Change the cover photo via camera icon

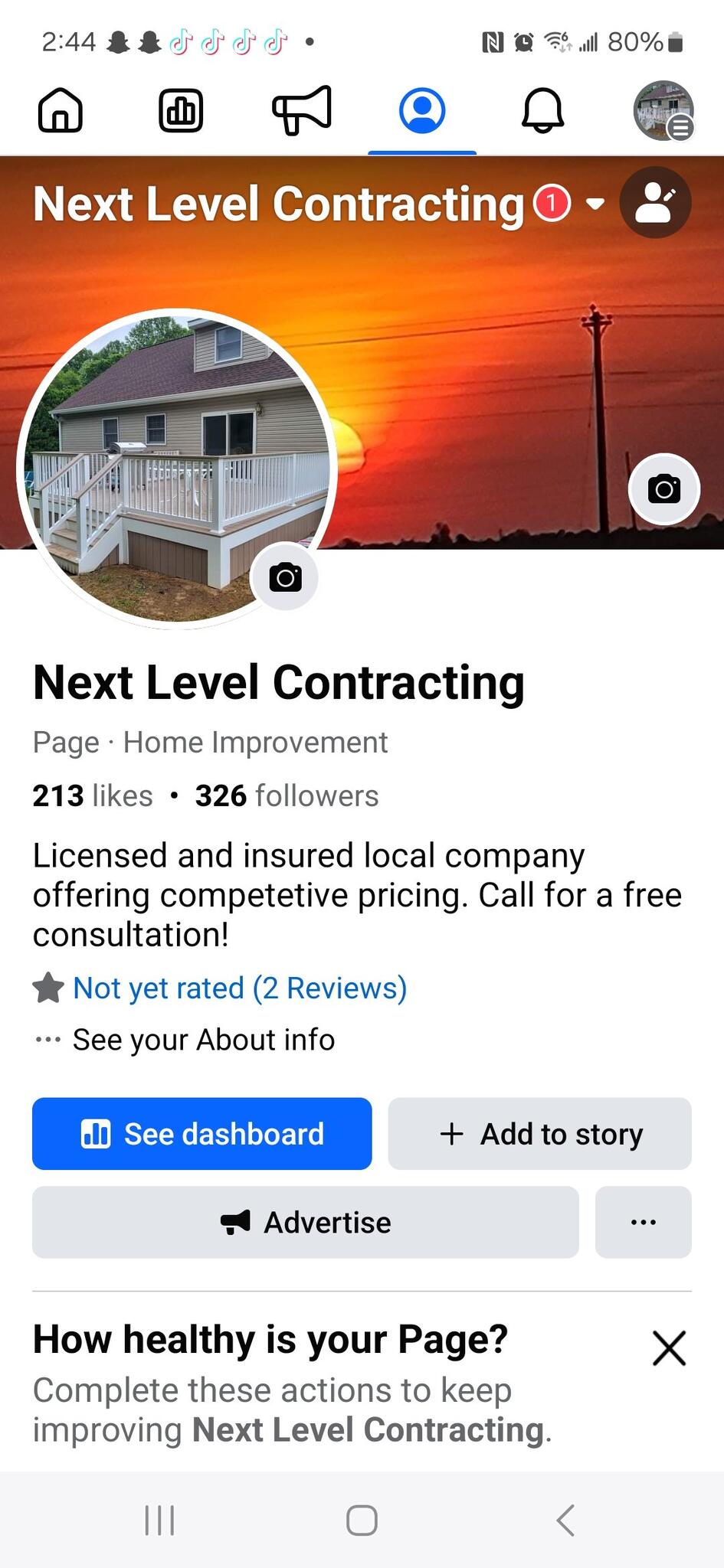click(663, 488)
